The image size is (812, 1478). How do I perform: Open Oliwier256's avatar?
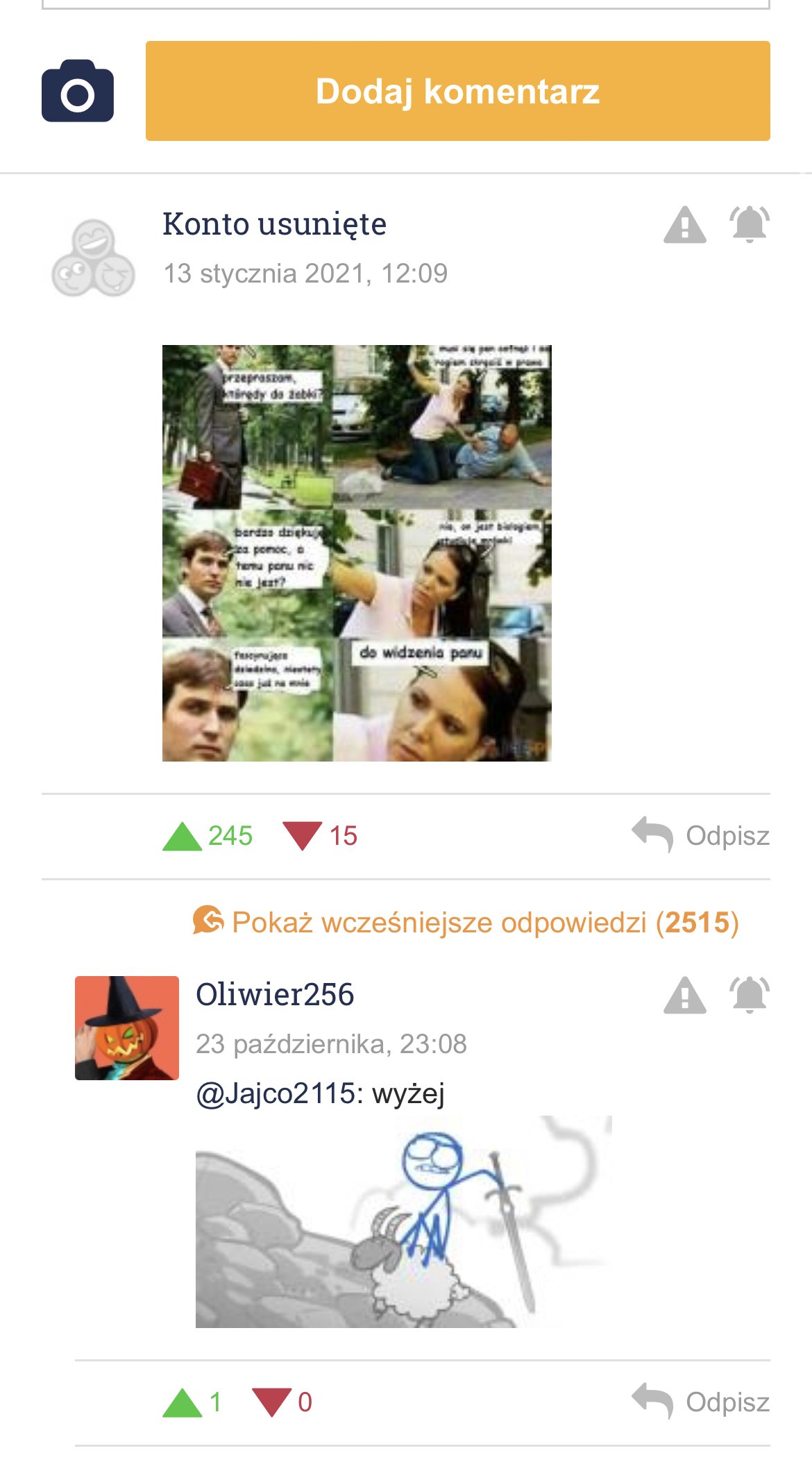(127, 1028)
